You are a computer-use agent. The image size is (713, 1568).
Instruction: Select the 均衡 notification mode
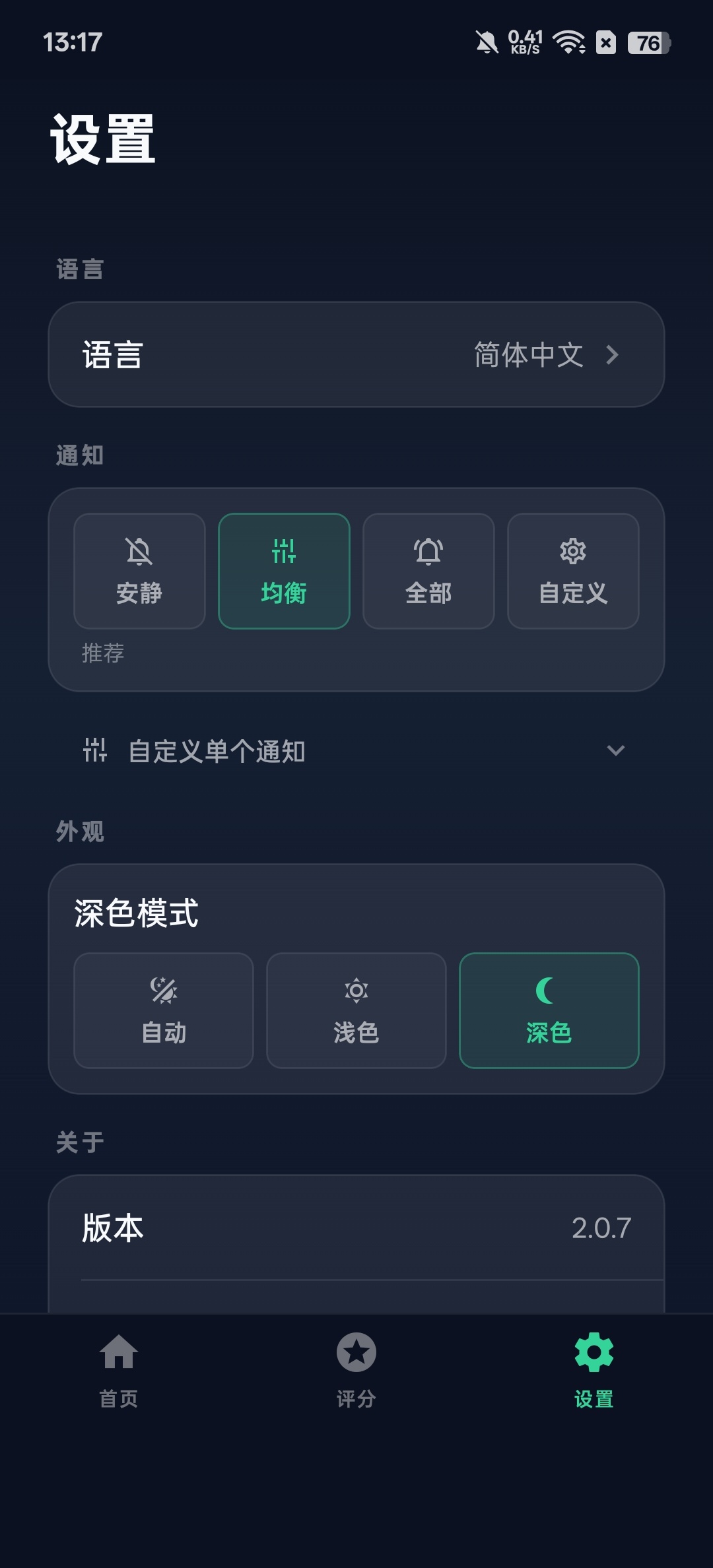pyautogui.click(x=284, y=571)
